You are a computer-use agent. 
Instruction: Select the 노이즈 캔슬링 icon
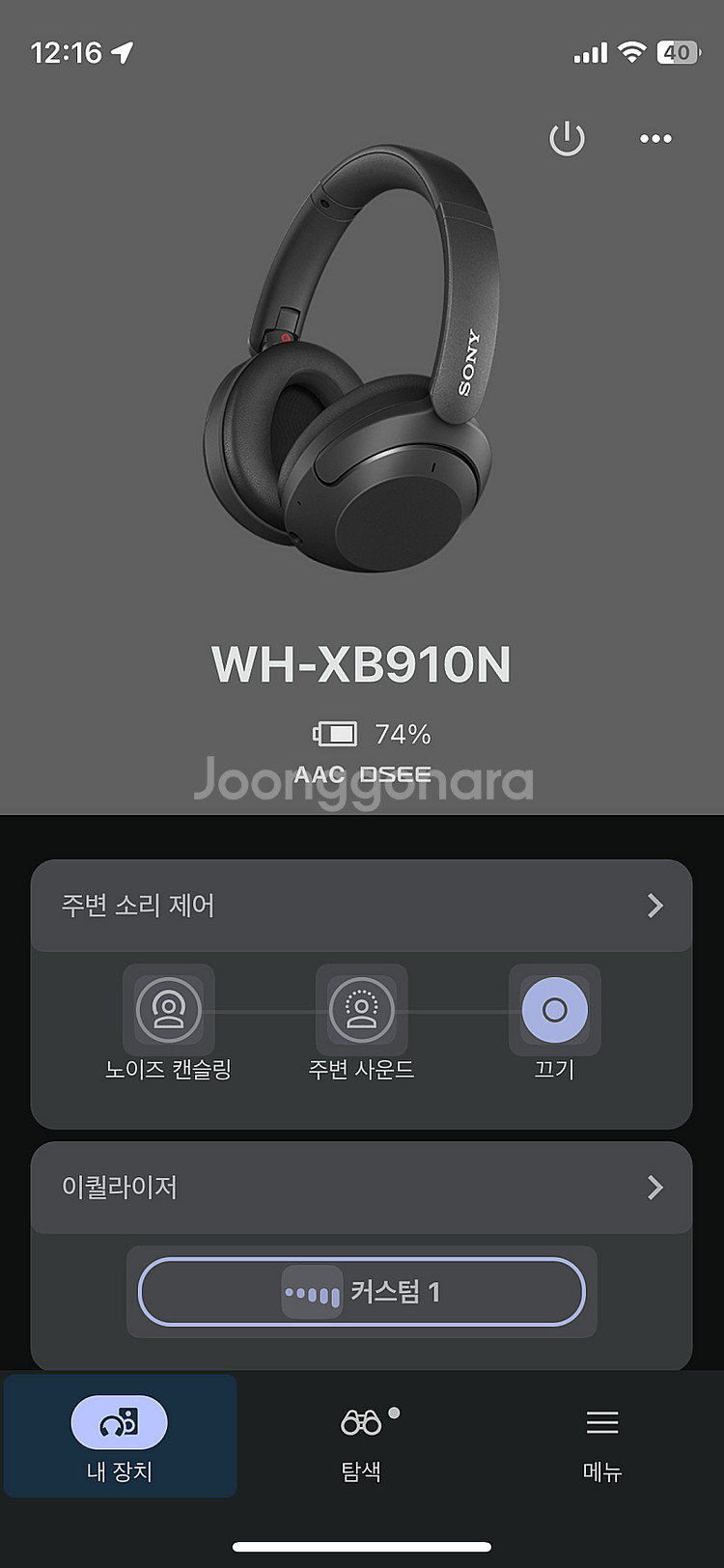169,1010
